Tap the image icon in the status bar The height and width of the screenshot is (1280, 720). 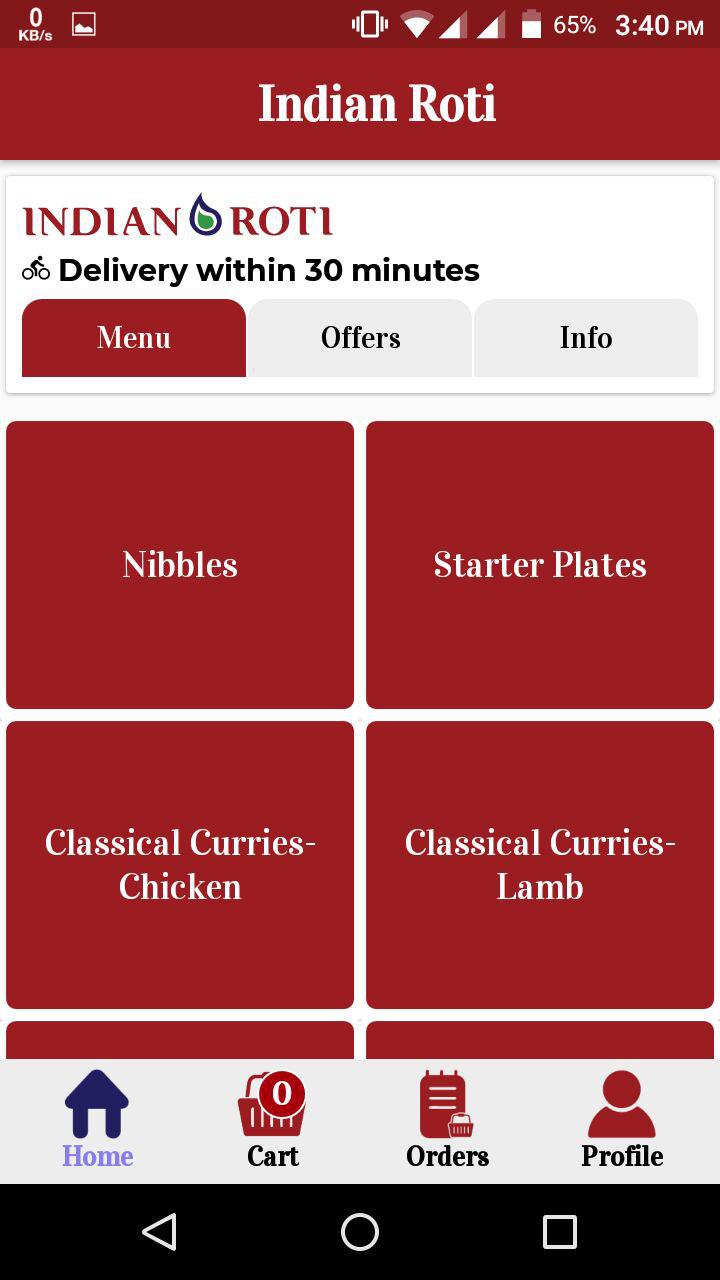82,22
